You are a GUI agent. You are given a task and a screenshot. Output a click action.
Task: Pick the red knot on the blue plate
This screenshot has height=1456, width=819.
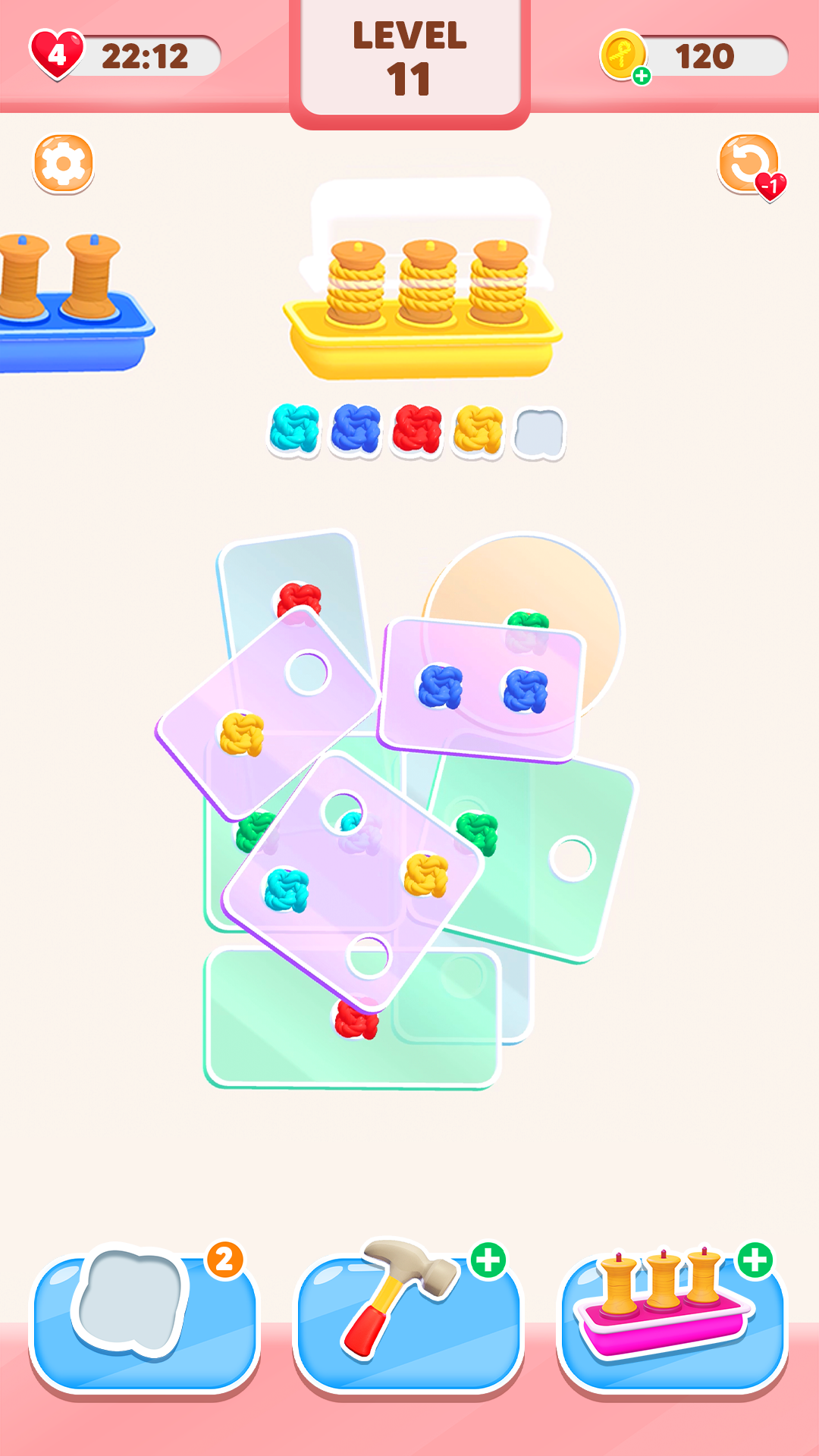pos(300,600)
